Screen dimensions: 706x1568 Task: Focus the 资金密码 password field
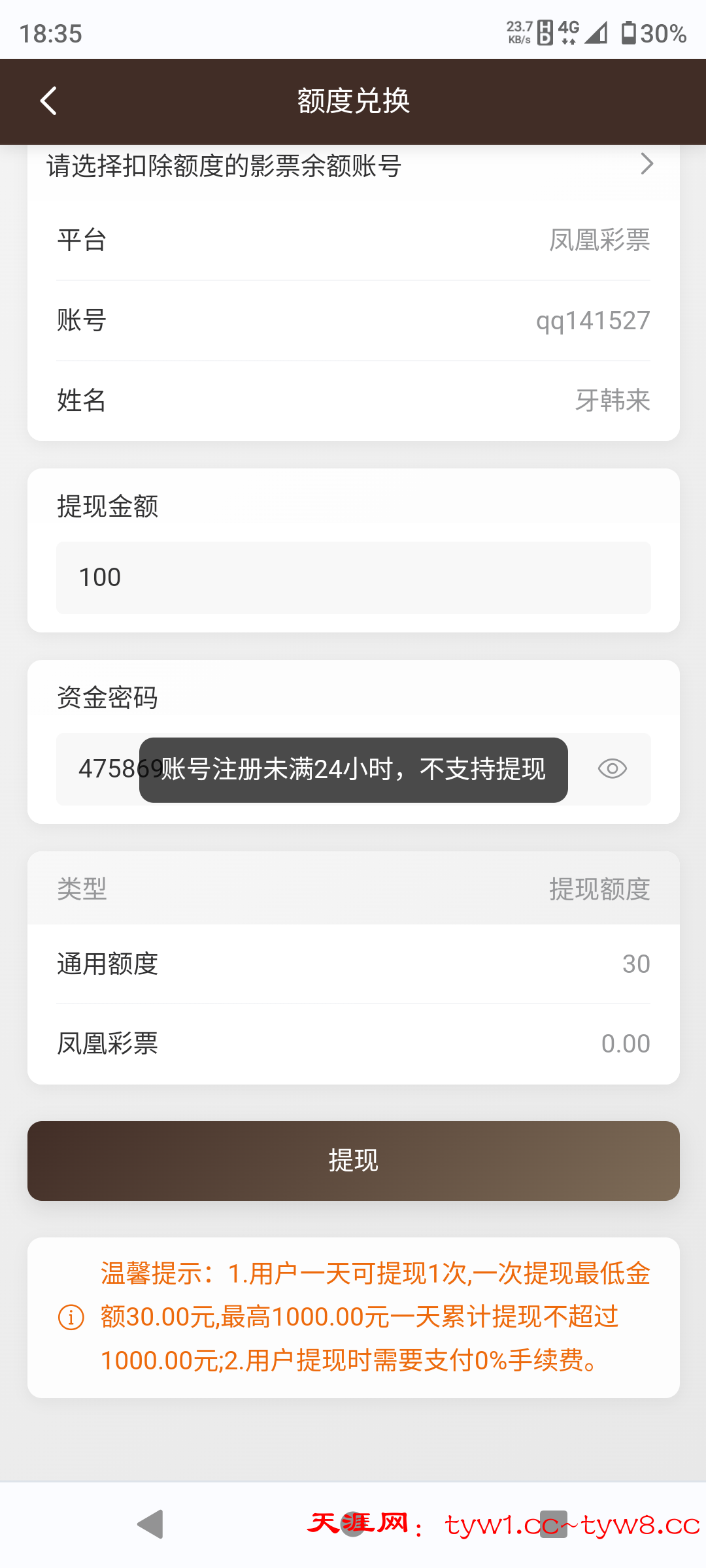[x=105, y=769]
